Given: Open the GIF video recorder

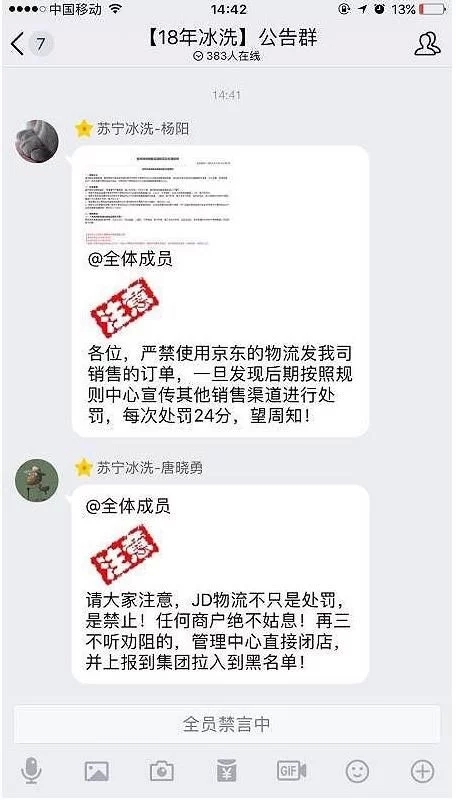Looking at the screenshot, I should click(x=292, y=770).
